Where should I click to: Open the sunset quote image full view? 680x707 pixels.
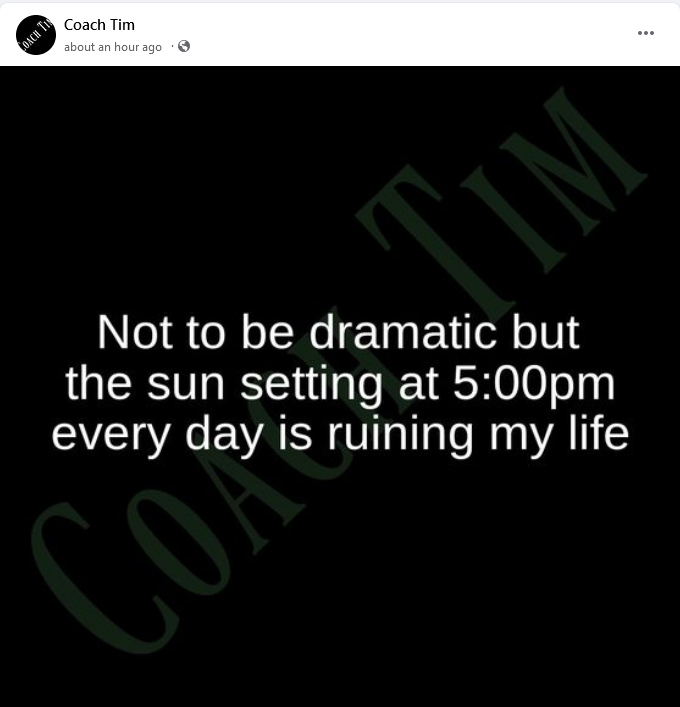coord(340,386)
